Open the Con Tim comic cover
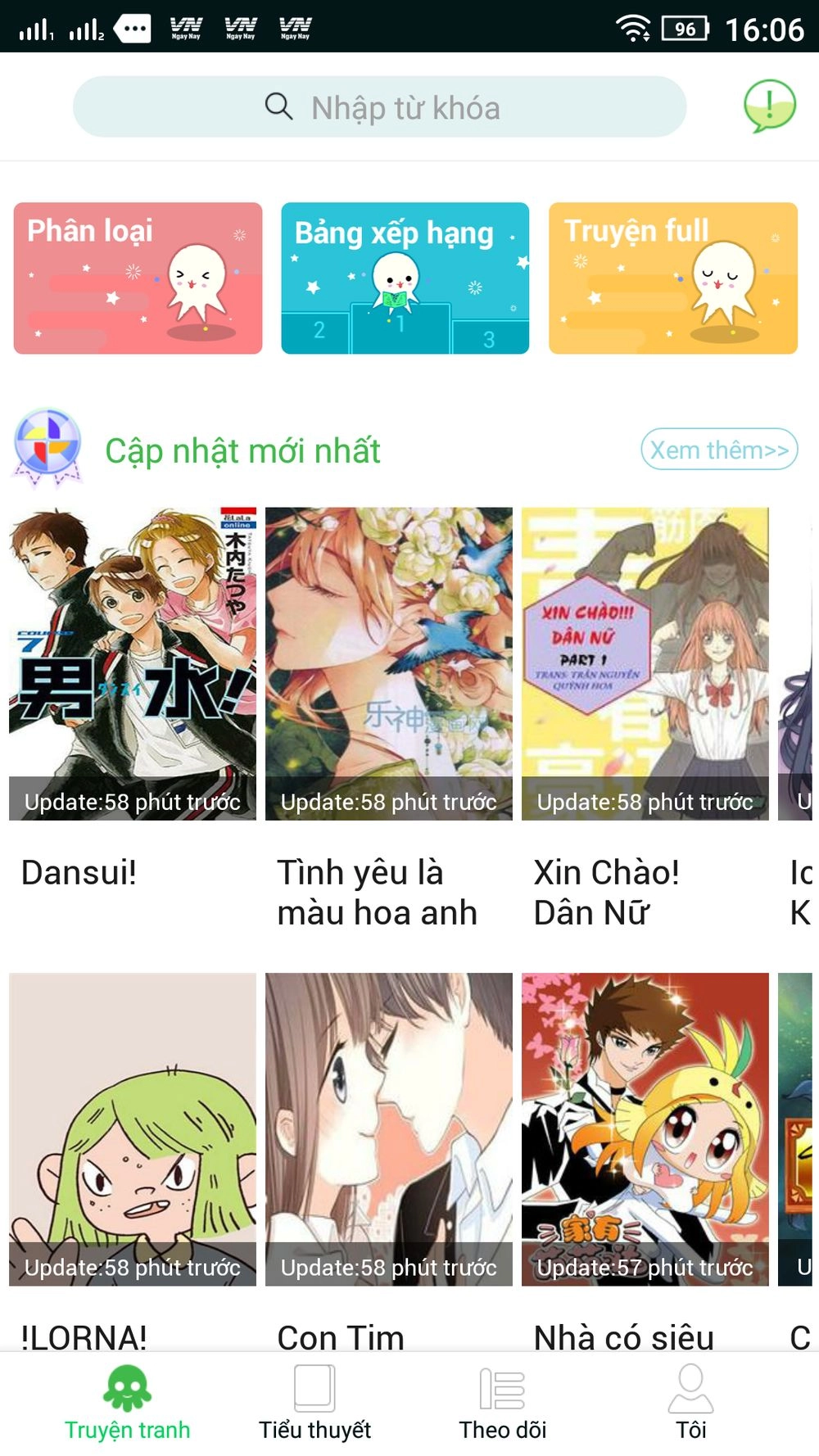This screenshot has width=819, height=1456. click(x=388, y=1130)
